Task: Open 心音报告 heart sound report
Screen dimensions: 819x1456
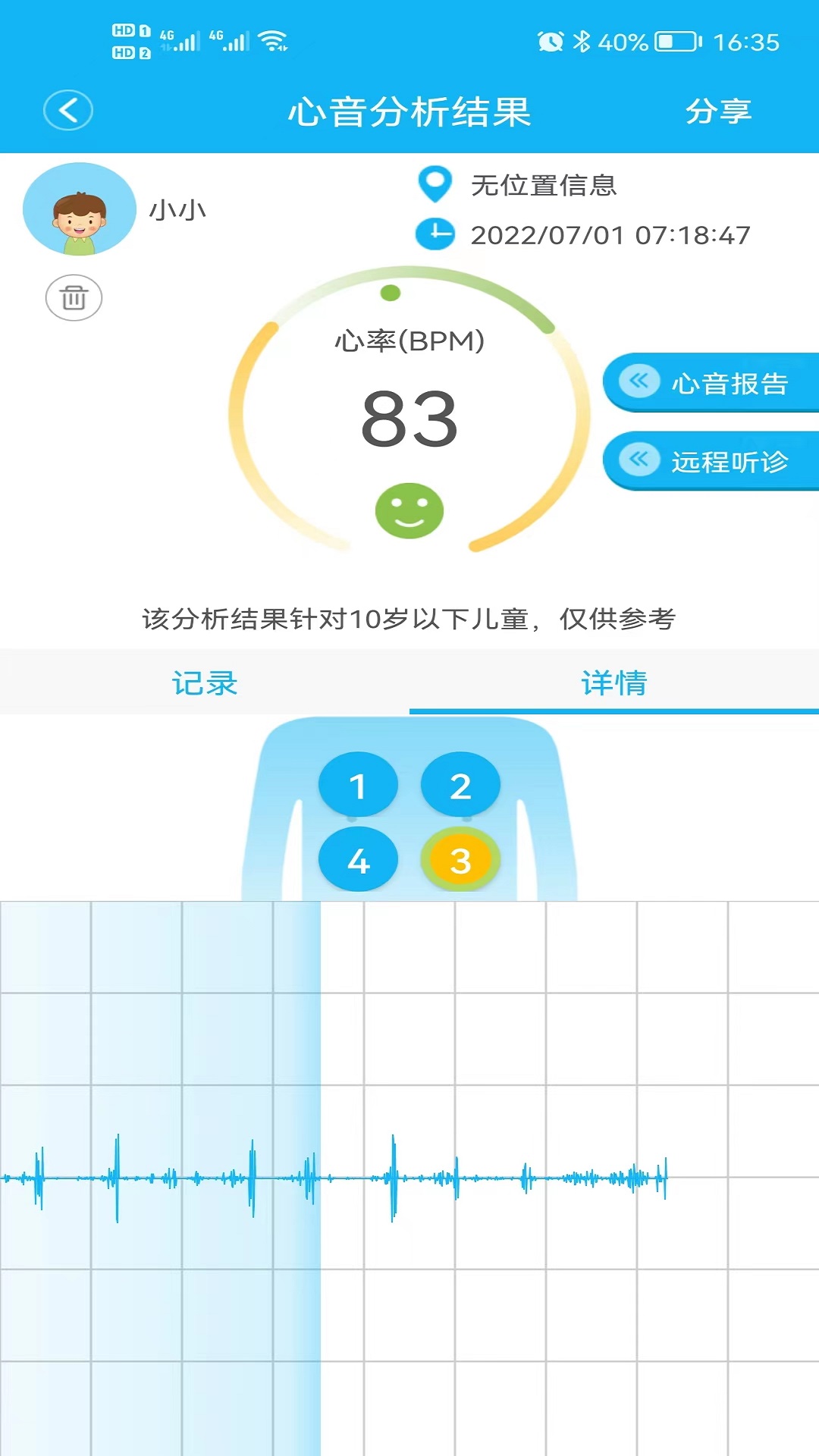Action: tap(711, 383)
